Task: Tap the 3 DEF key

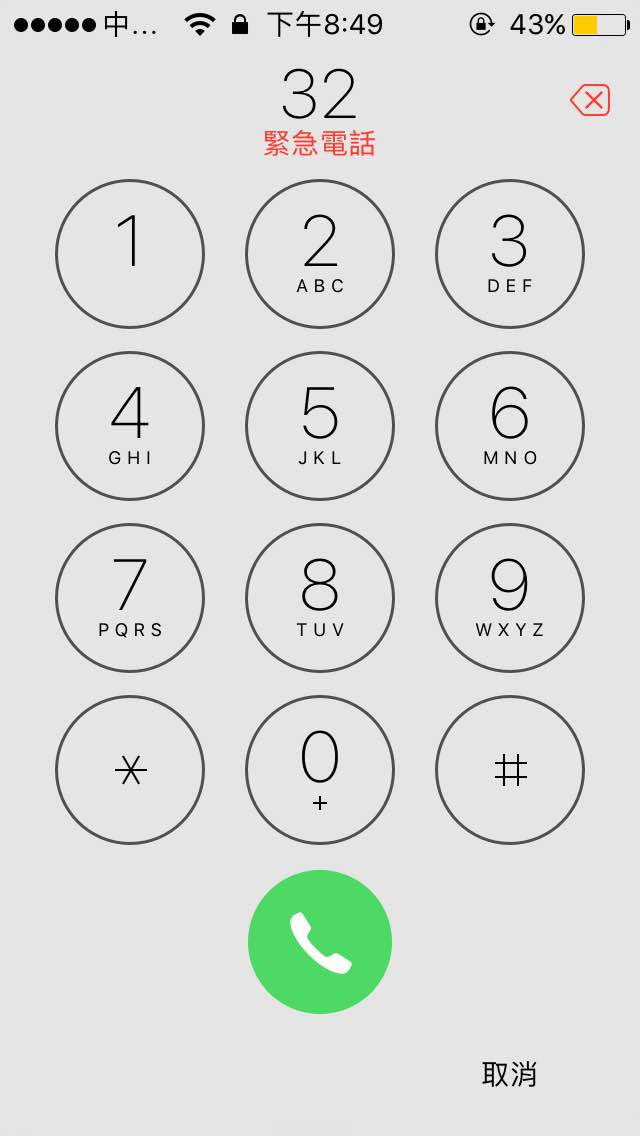Action: coord(510,254)
